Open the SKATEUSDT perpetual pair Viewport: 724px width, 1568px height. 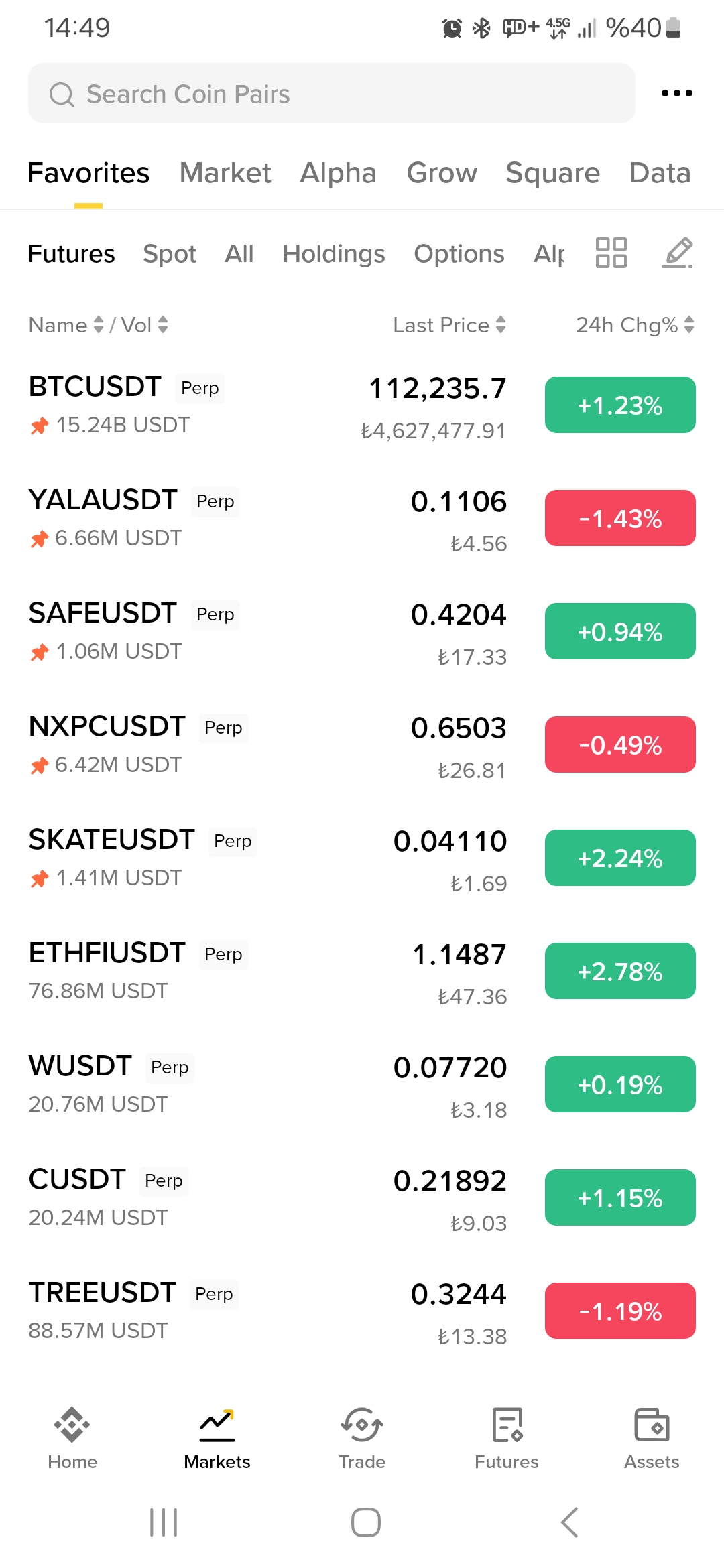(x=362, y=858)
